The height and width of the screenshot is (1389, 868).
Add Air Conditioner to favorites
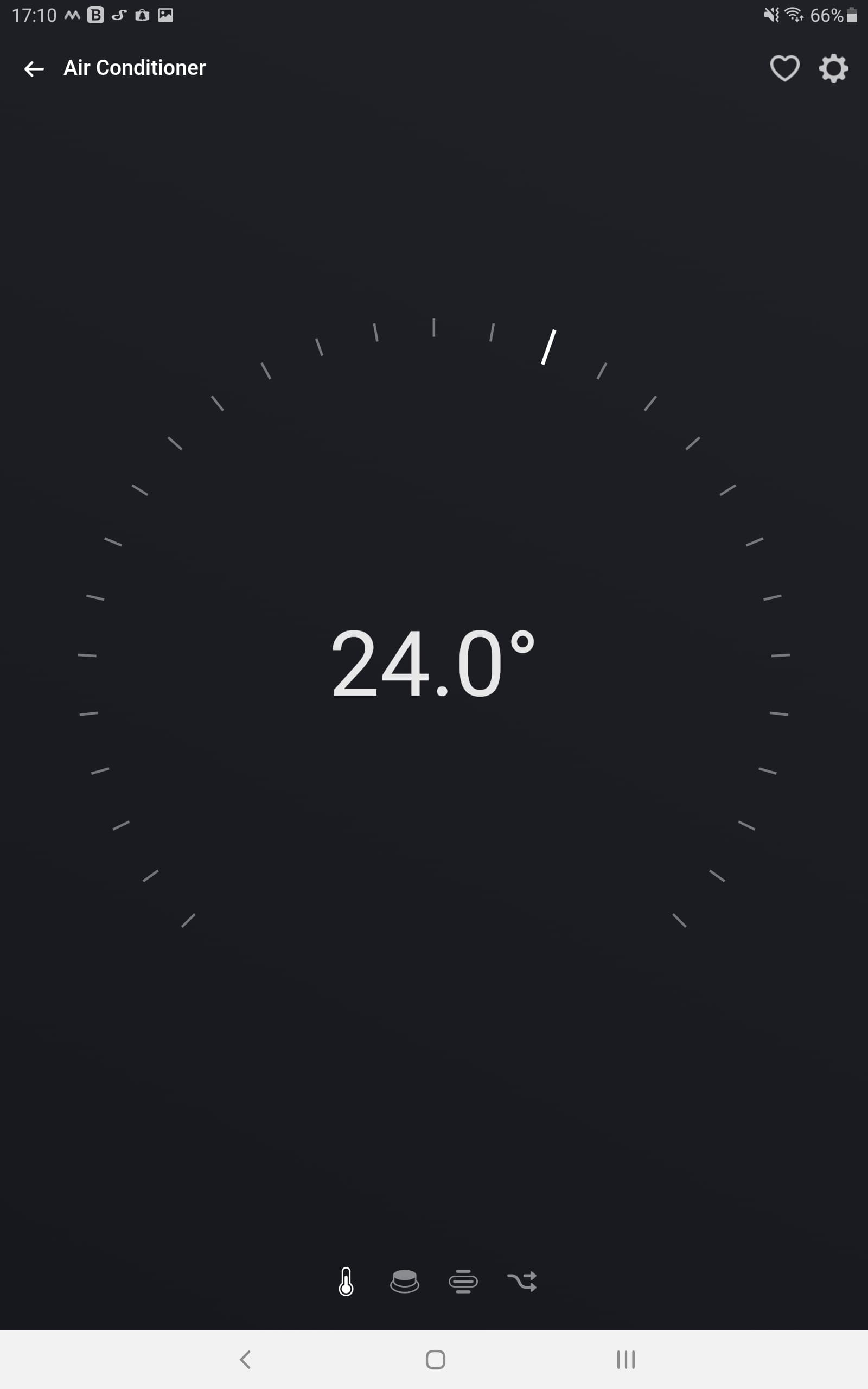tap(784, 68)
